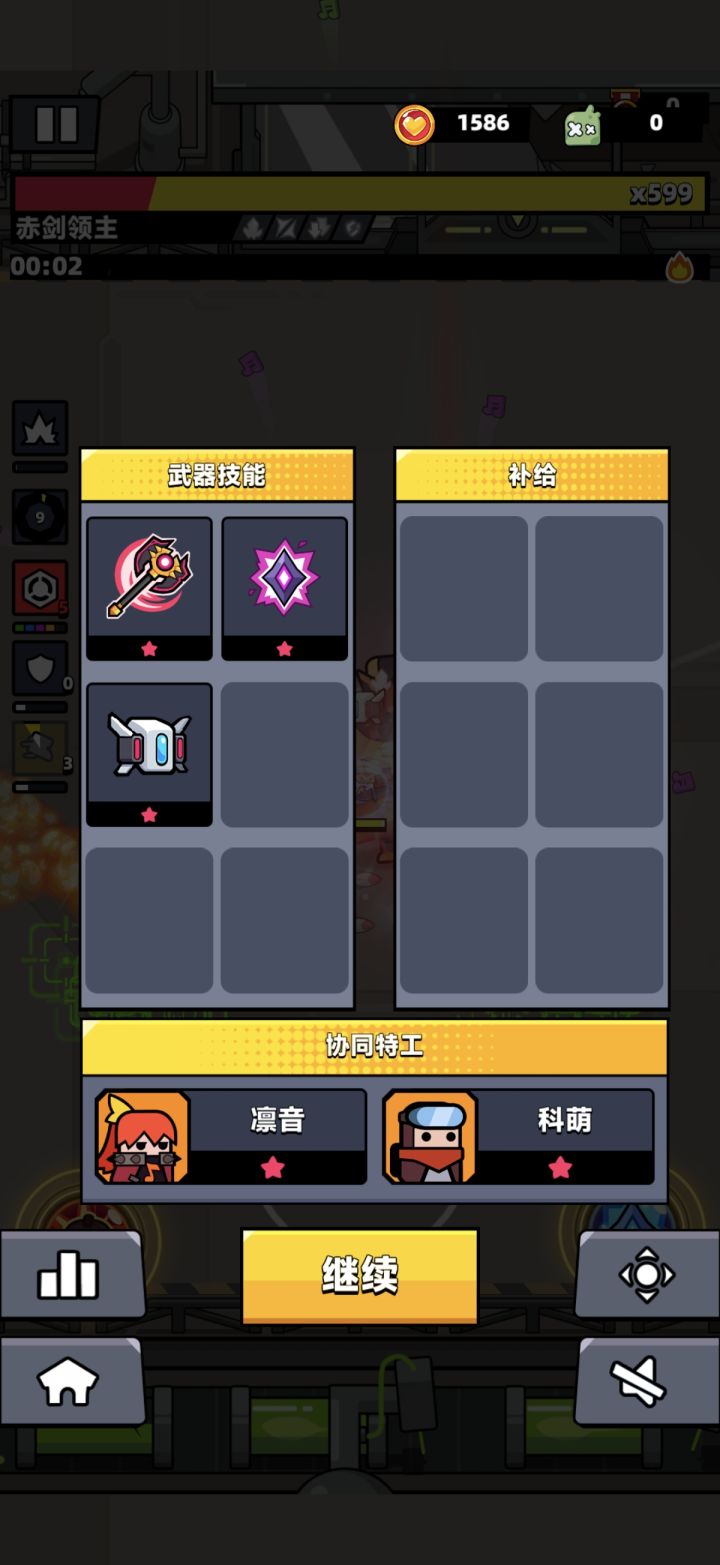Select the shield skill showing 0
Image resolution: width=720 pixels, height=1565 pixels.
[40, 667]
